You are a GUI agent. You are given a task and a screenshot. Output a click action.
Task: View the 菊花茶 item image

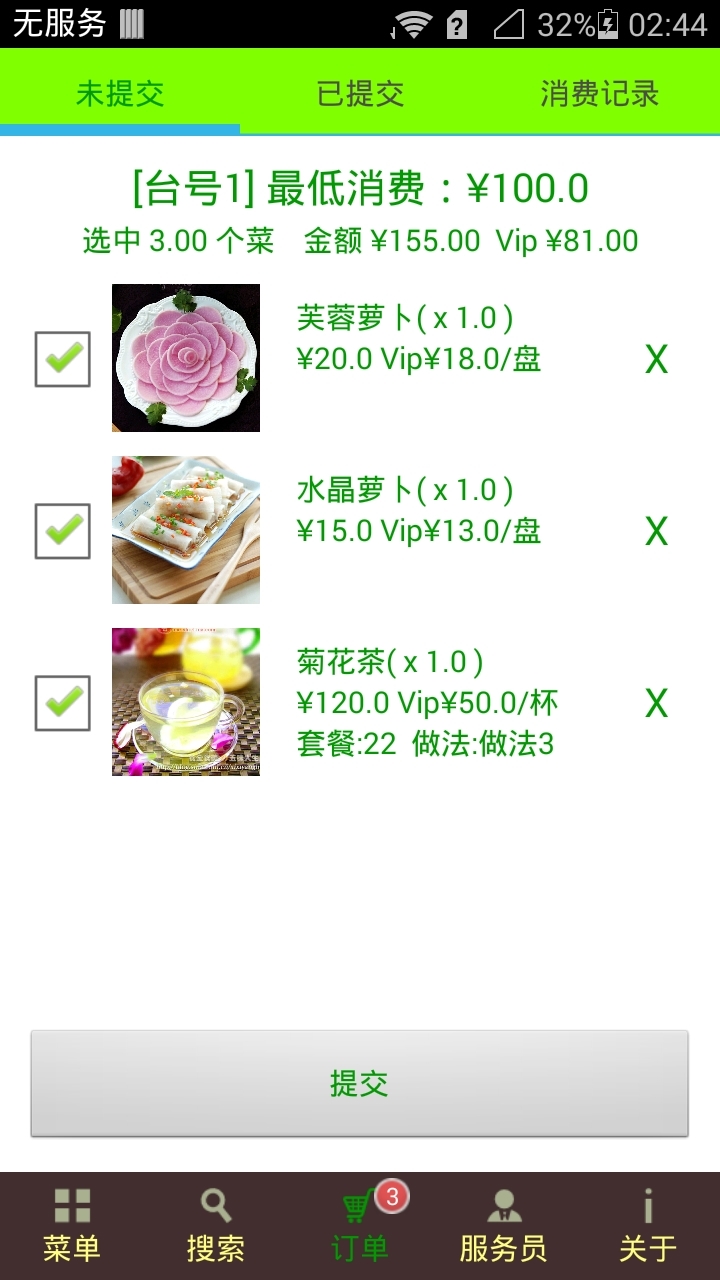pyautogui.click(x=186, y=702)
